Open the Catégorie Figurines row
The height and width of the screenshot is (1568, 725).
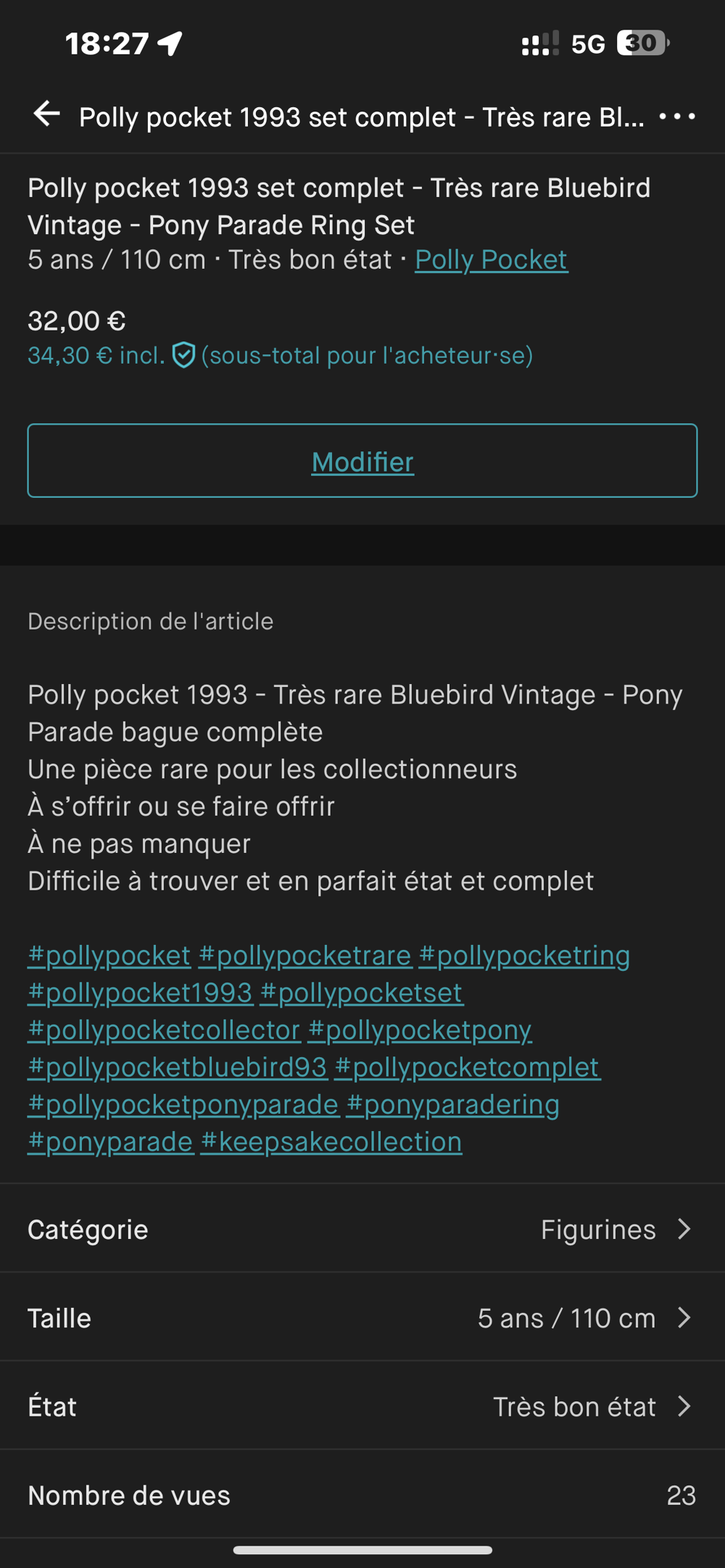[362, 1229]
